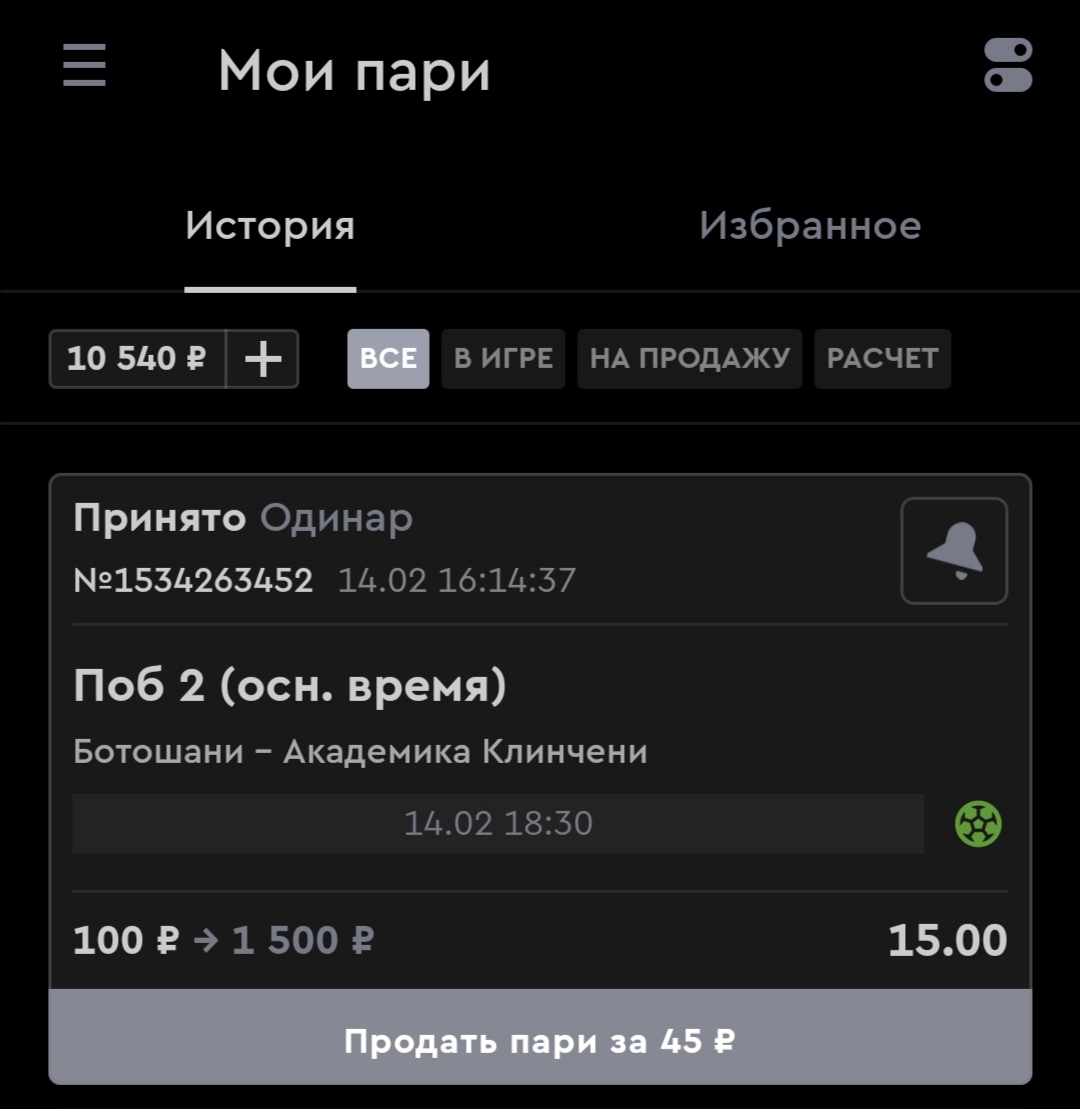The image size is (1080, 1109).
Task: Select the РАСЧЕТ filter option
Action: 882,358
